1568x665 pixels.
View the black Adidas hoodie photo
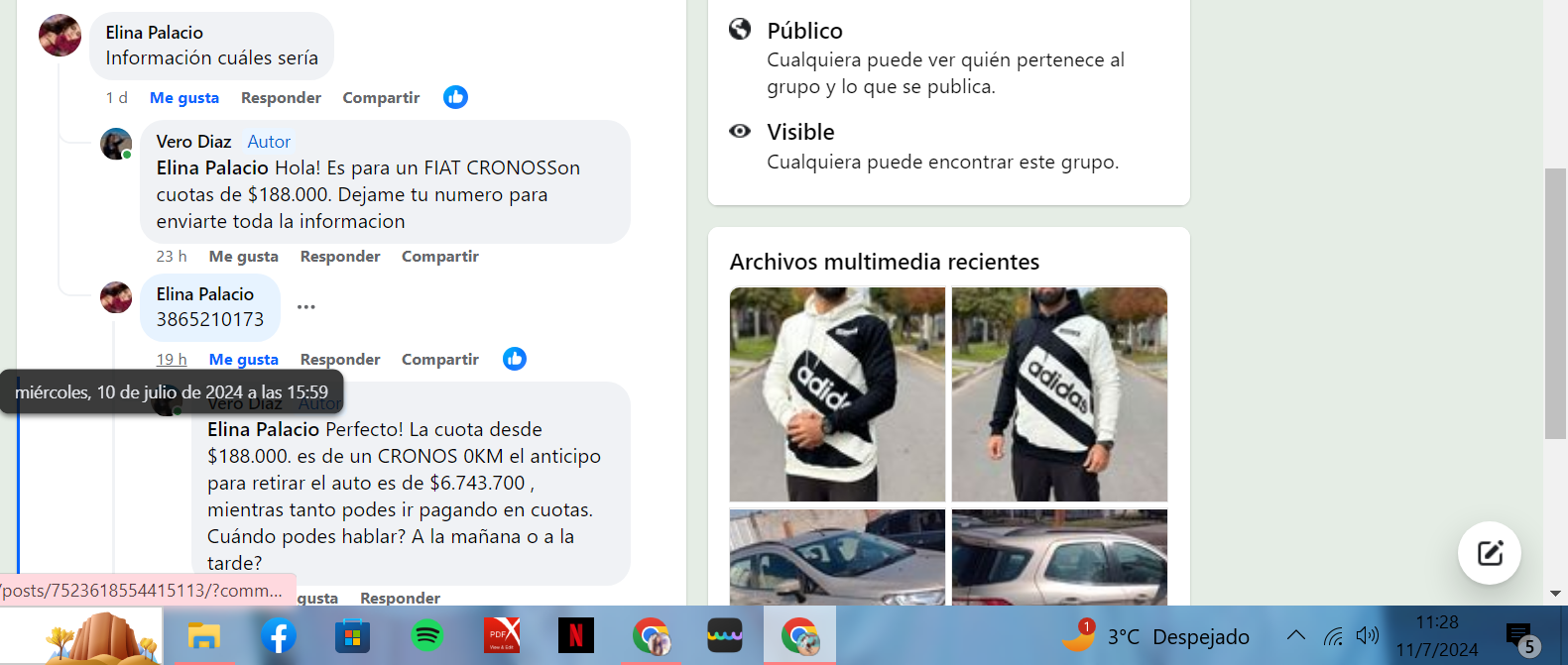pos(1059,394)
